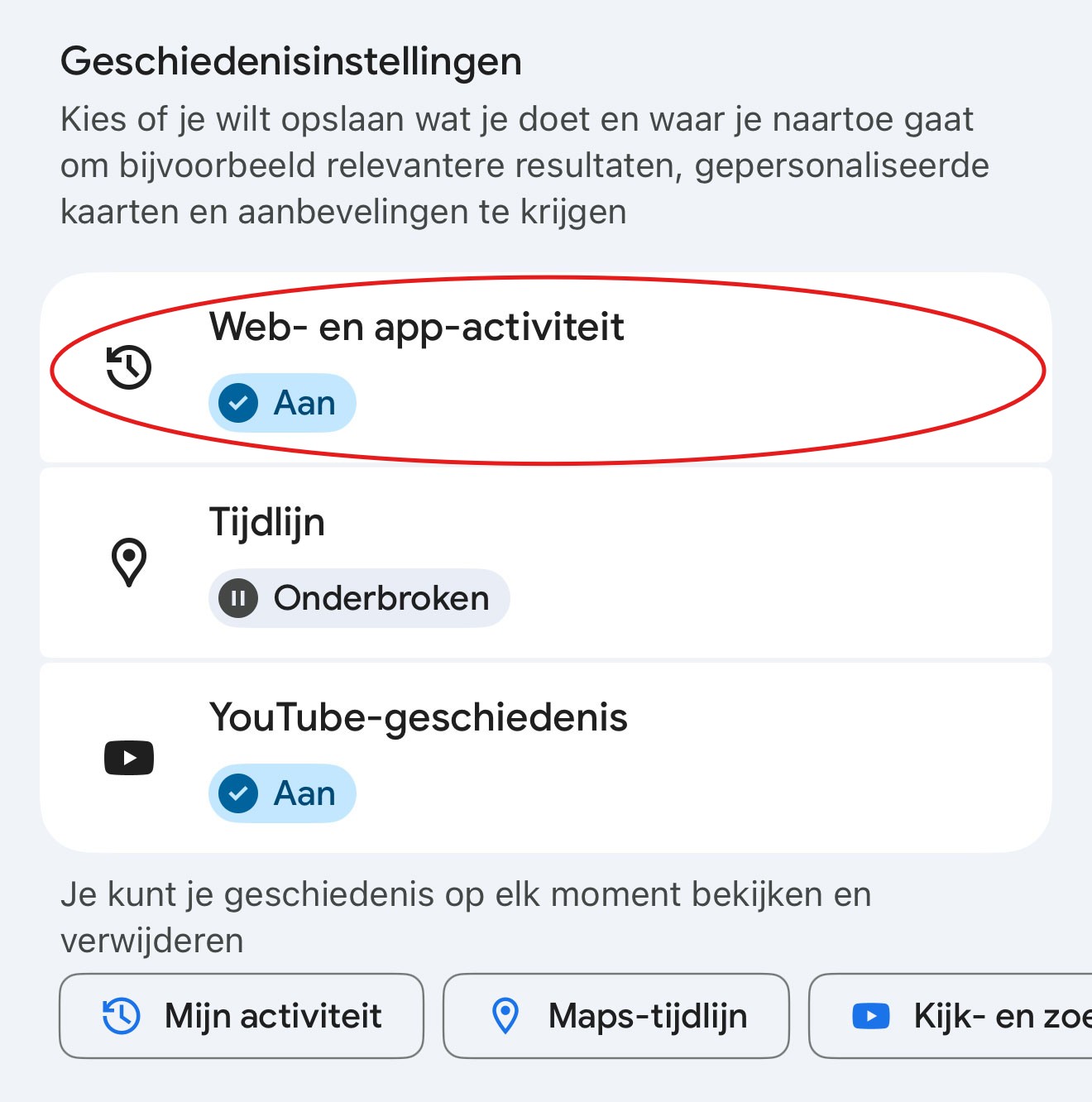
Task: Open the Tijdlijn history setting
Action: 546,563
